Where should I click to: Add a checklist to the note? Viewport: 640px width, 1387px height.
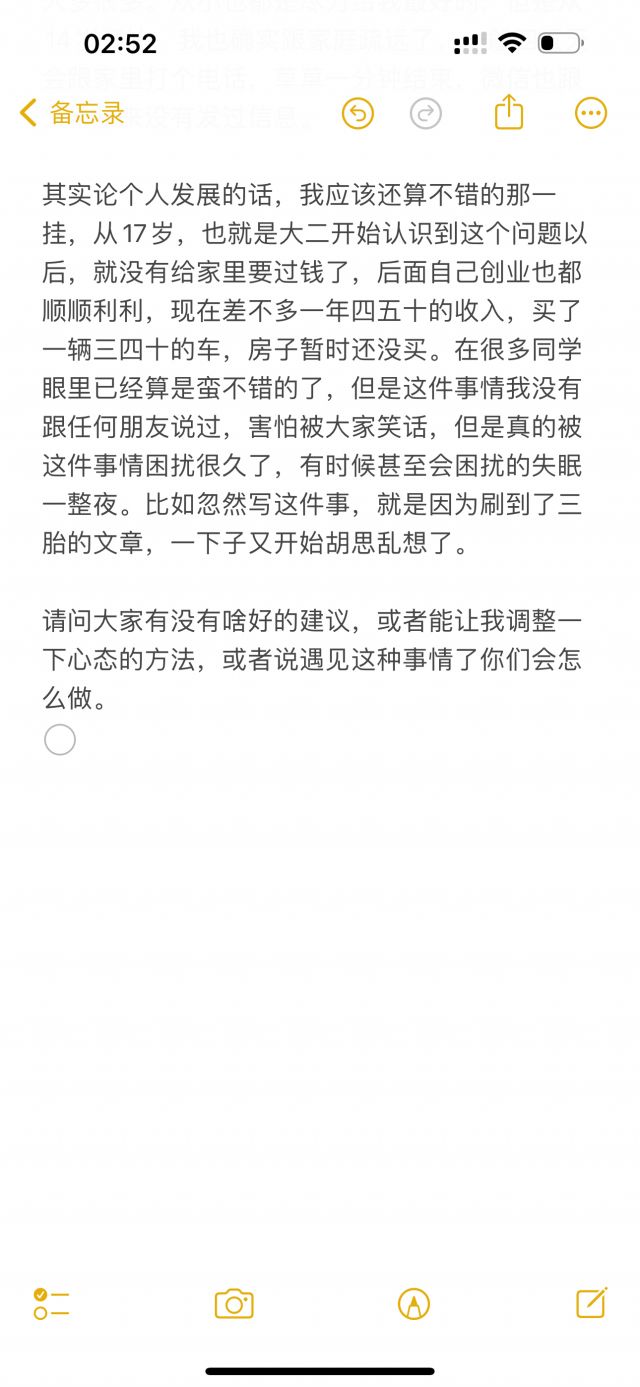click(51, 1303)
